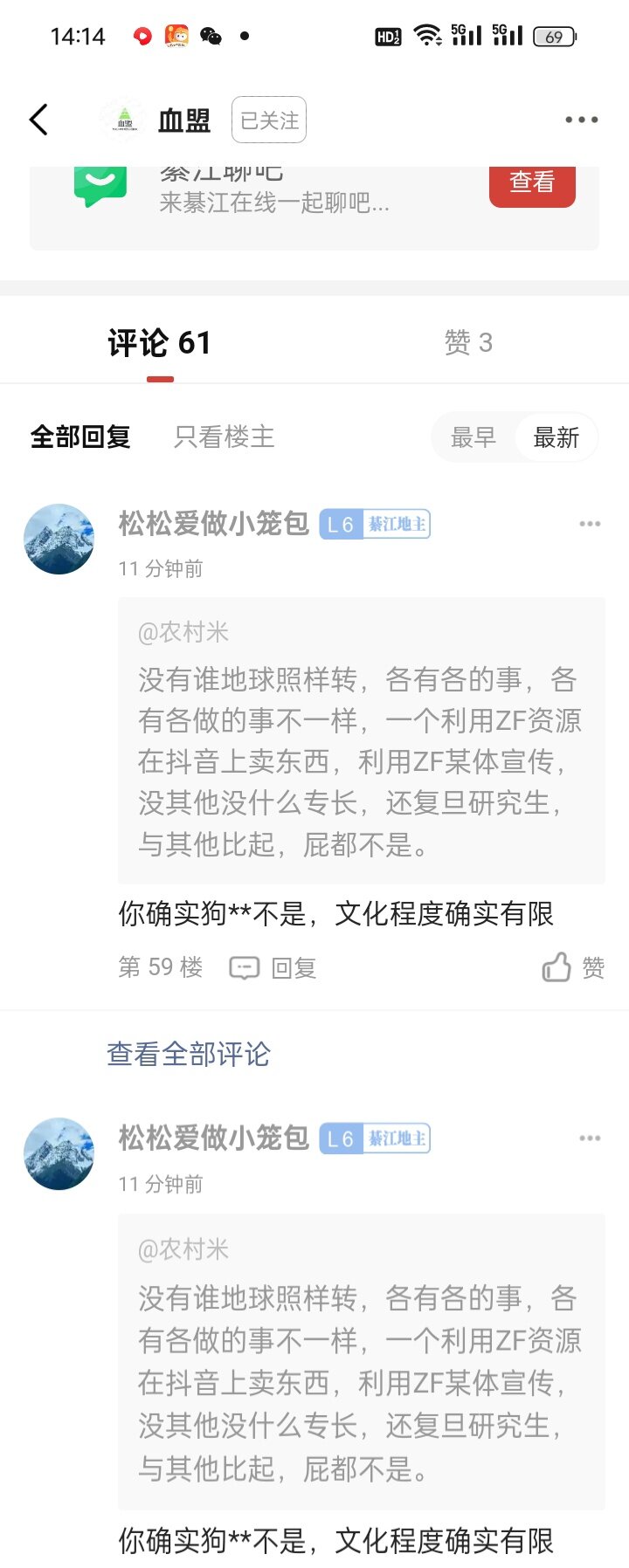Select the 全部回复 filter

[80, 437]
